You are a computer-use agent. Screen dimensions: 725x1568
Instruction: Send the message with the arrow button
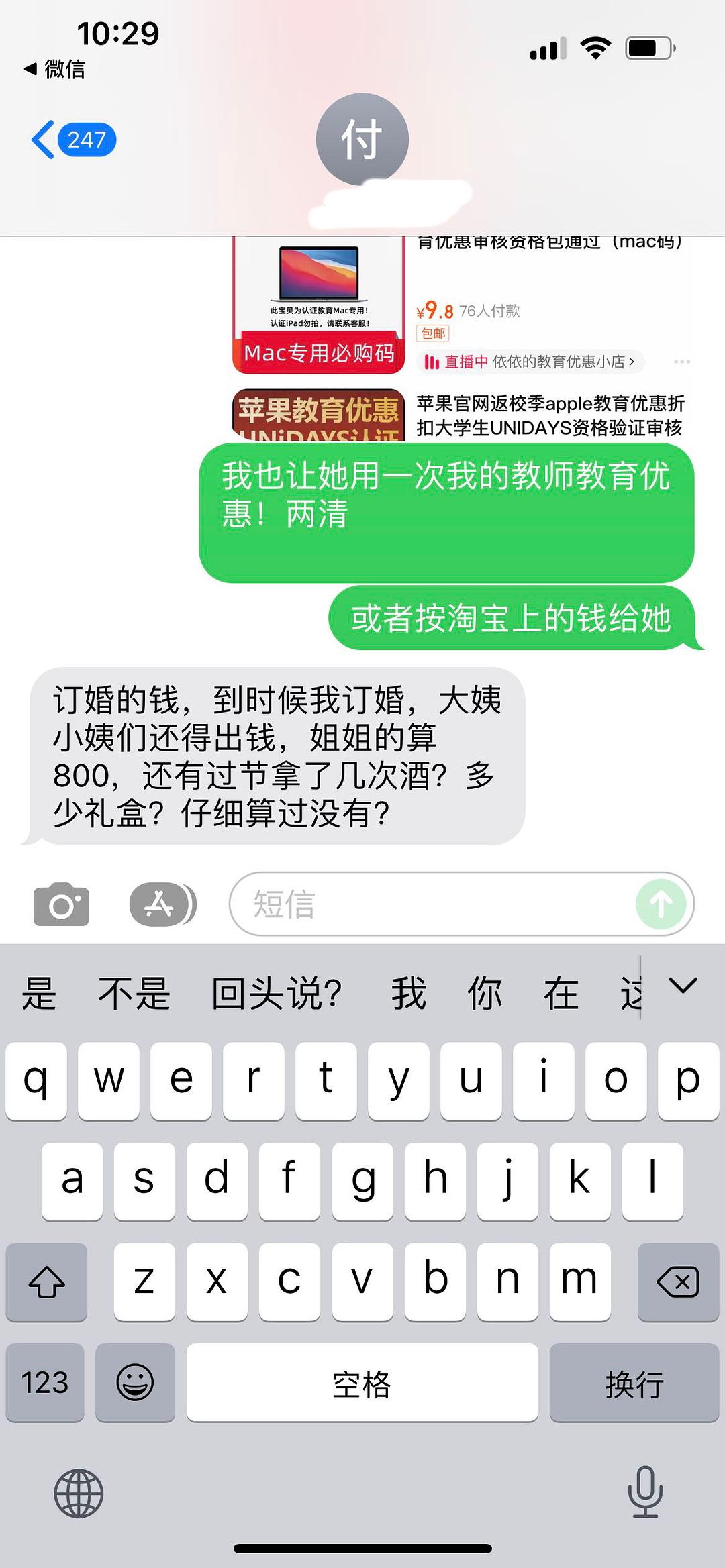coord(661,904)
